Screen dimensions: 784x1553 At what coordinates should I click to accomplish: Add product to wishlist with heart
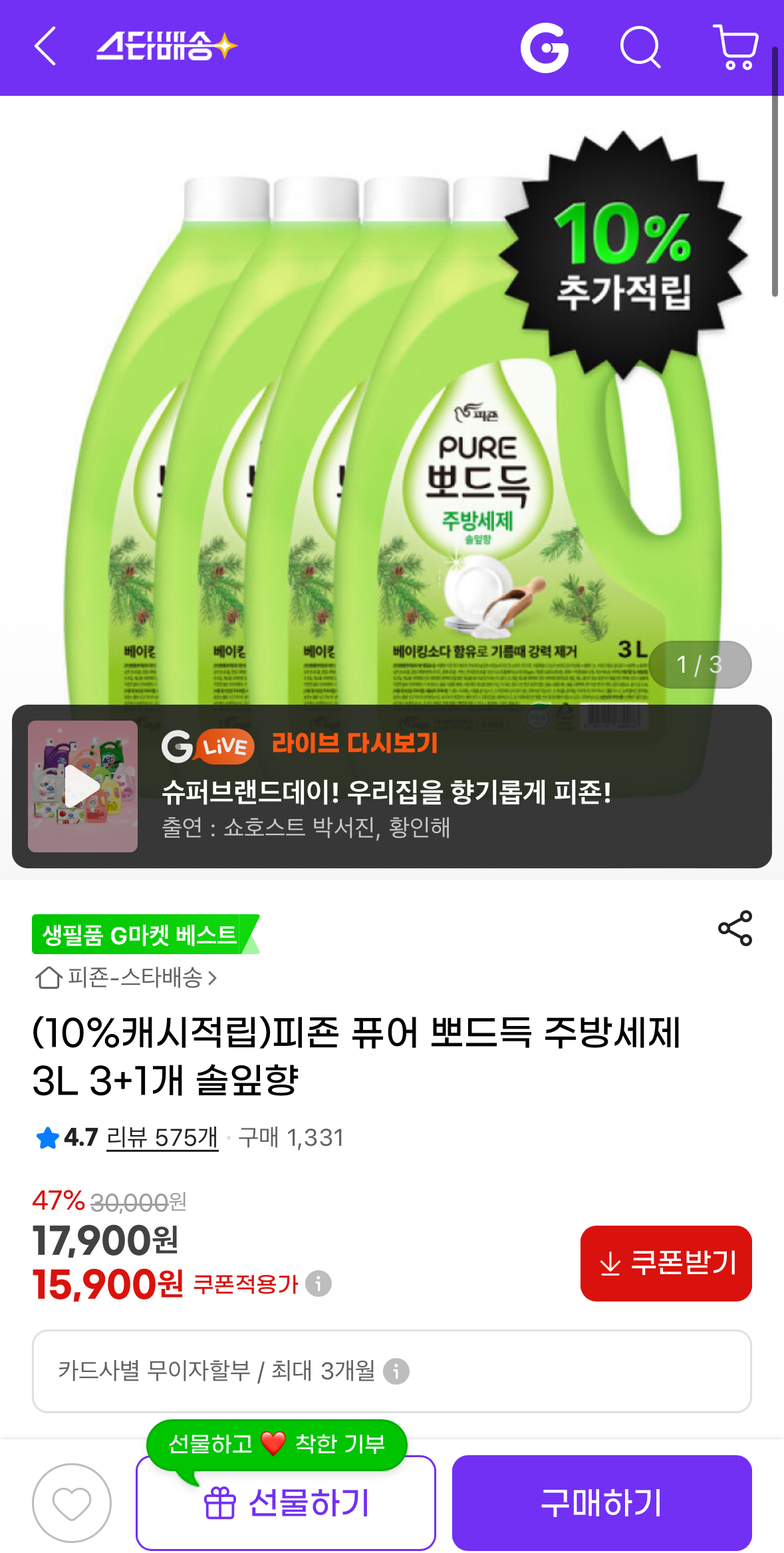click(72, 1502)
